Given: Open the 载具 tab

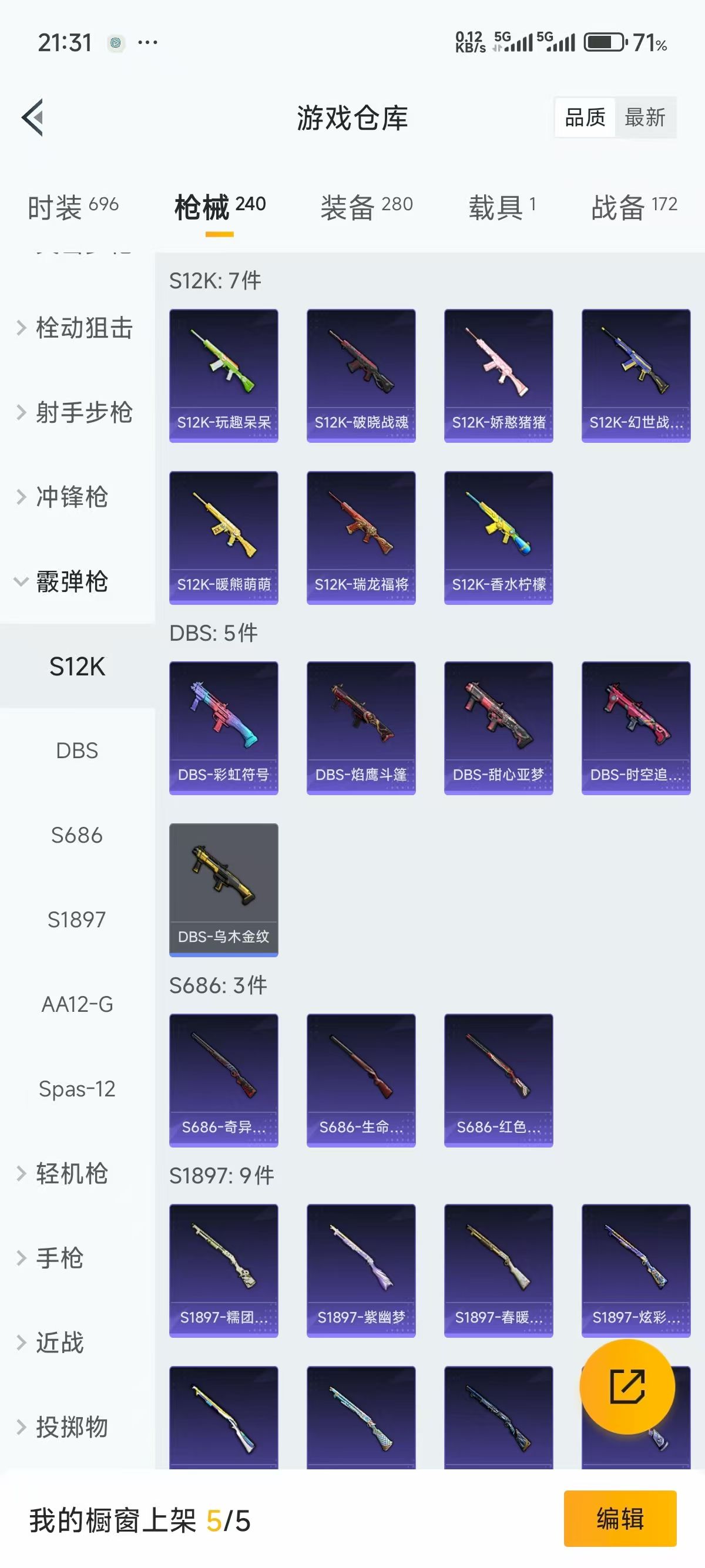Looking at the screenshot, I should click(x=502, y=207).
